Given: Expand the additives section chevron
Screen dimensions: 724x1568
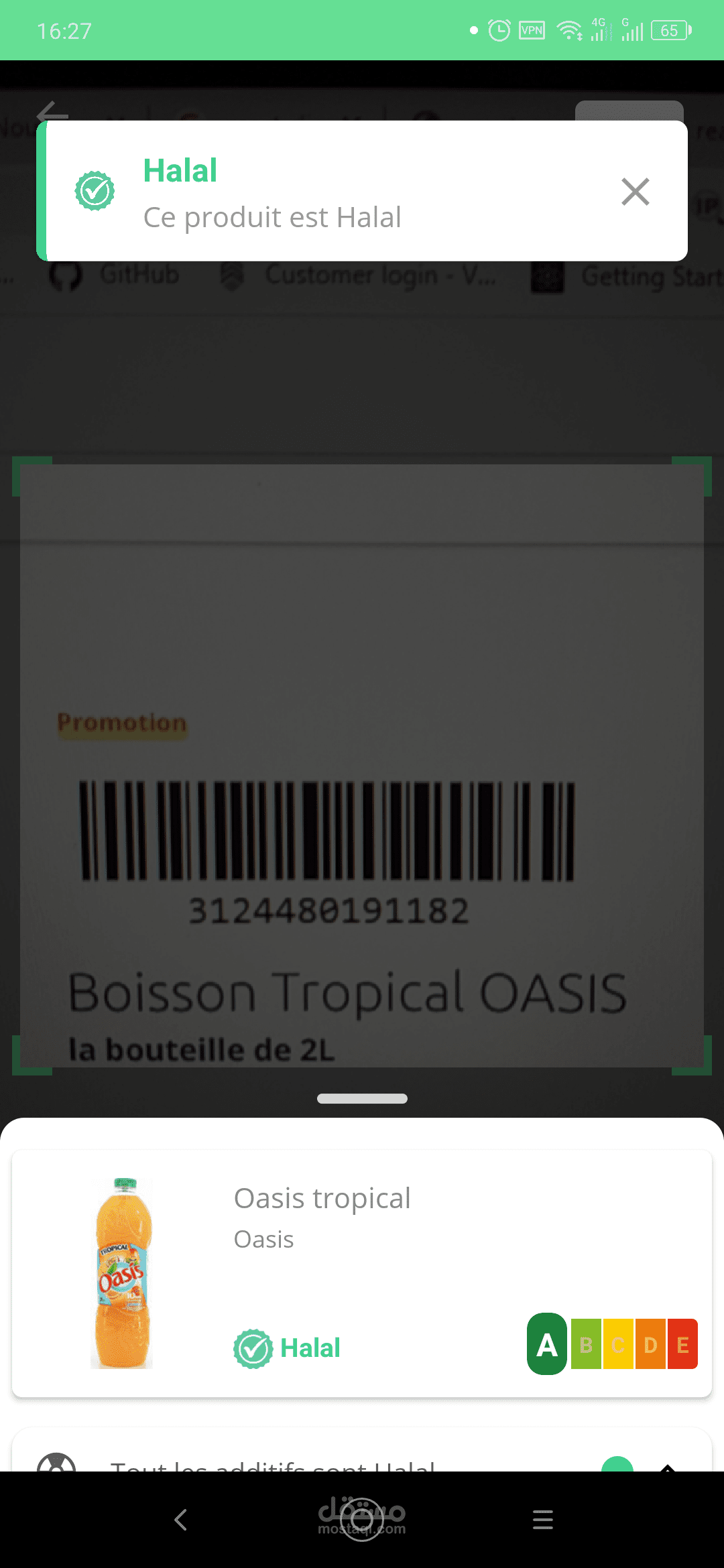Looking at the screenshot, I should [667, 1465].
